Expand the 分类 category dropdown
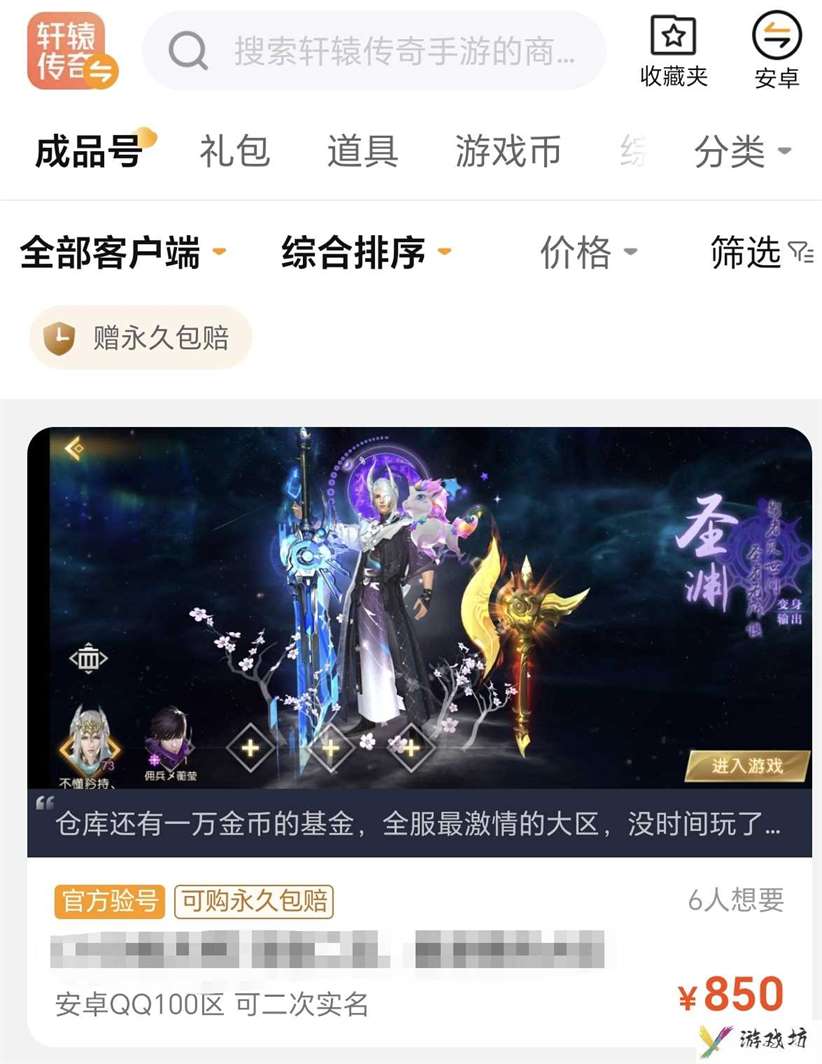This screenshot has width=822, height=1064. tap(742, 152)
